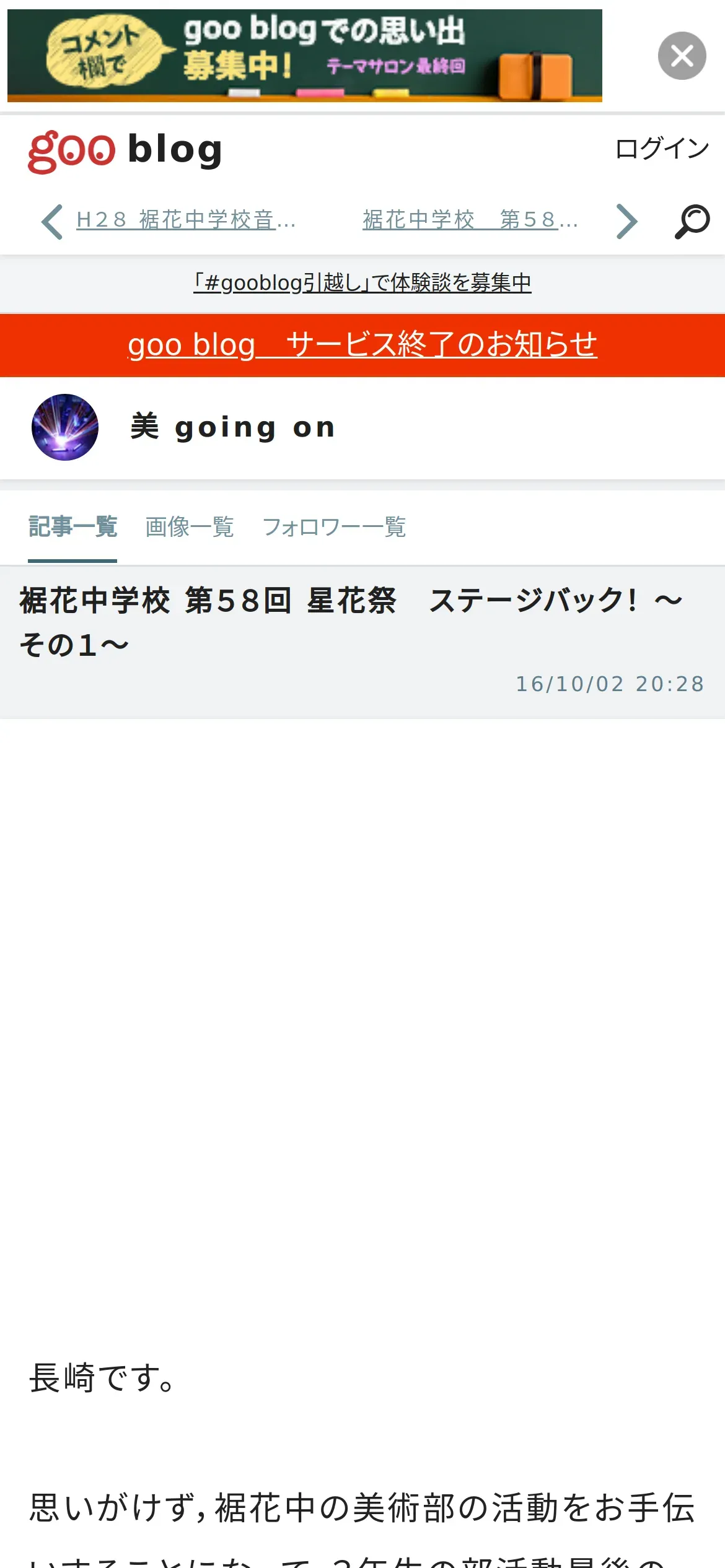
Task: Close the top banner ad
Action: [x=682, y=56]
